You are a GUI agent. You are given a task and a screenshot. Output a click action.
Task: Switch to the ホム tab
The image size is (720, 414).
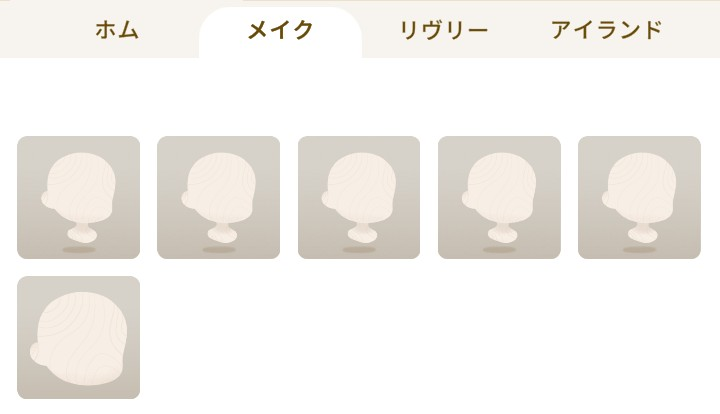tap(117, 30)
